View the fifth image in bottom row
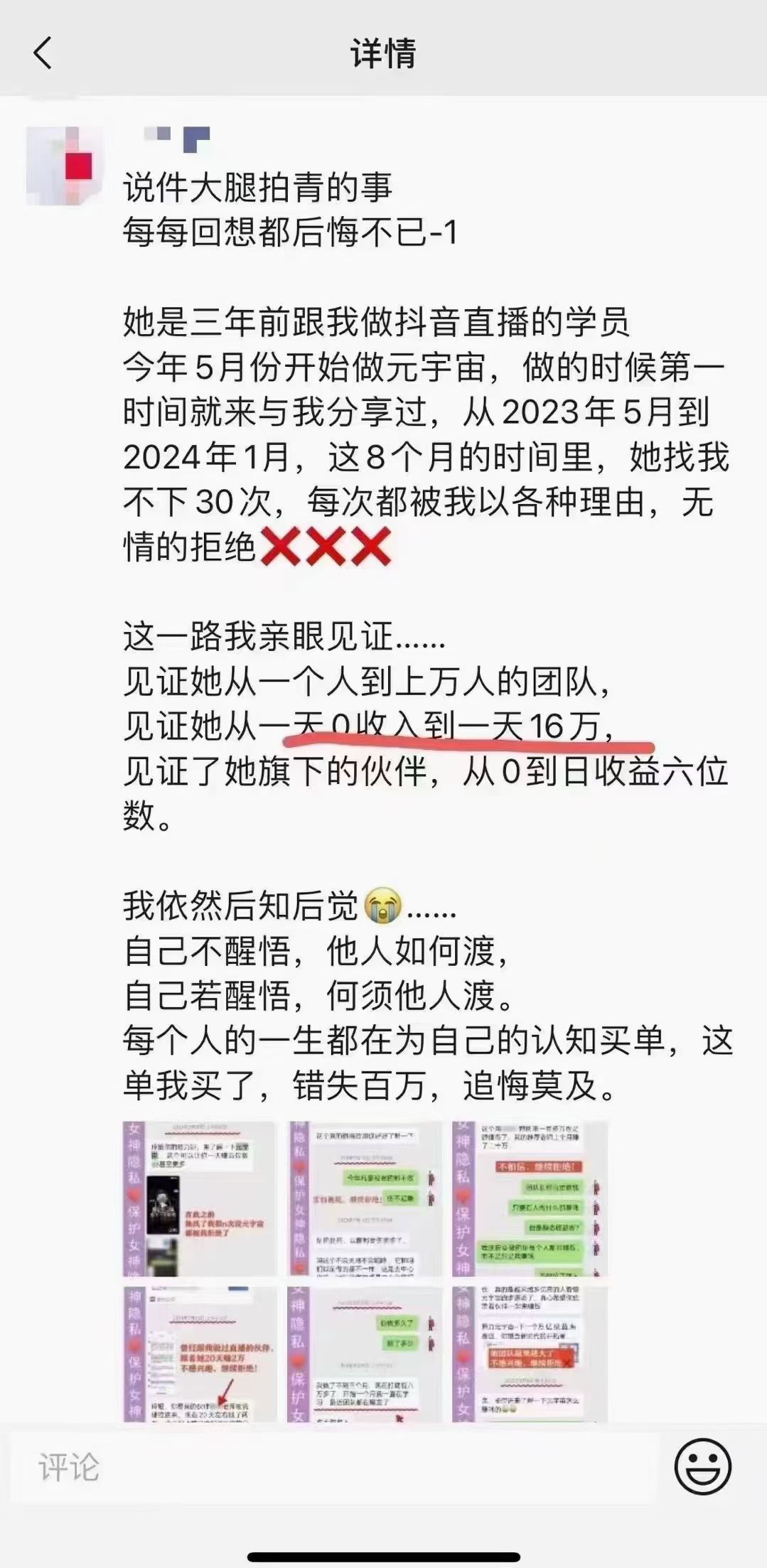Screen dimensions: 767x1568 click(x=365, y=1354)
